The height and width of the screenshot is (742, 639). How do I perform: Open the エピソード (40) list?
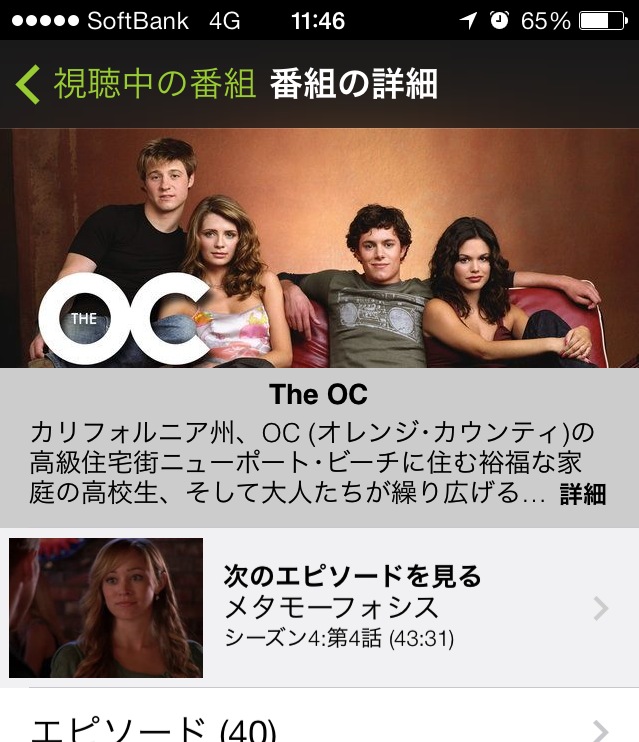320,726
